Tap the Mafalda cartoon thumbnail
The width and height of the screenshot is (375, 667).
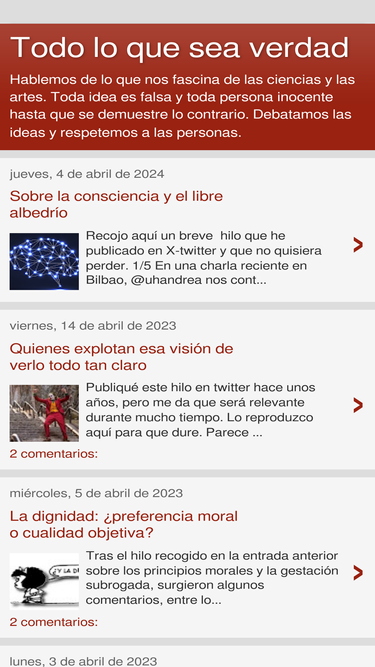click(x=44, y=581)
